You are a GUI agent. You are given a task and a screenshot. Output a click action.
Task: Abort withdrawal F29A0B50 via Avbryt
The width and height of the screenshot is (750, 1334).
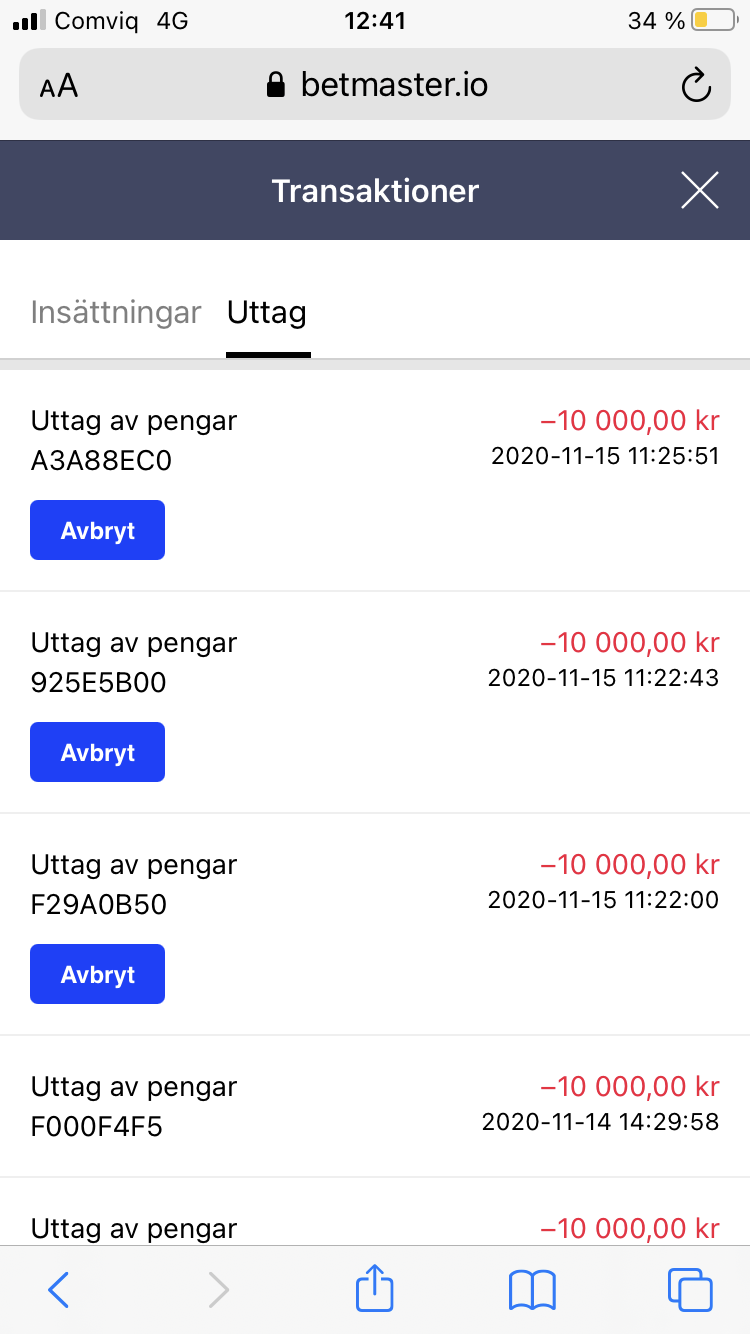(98, 974)
